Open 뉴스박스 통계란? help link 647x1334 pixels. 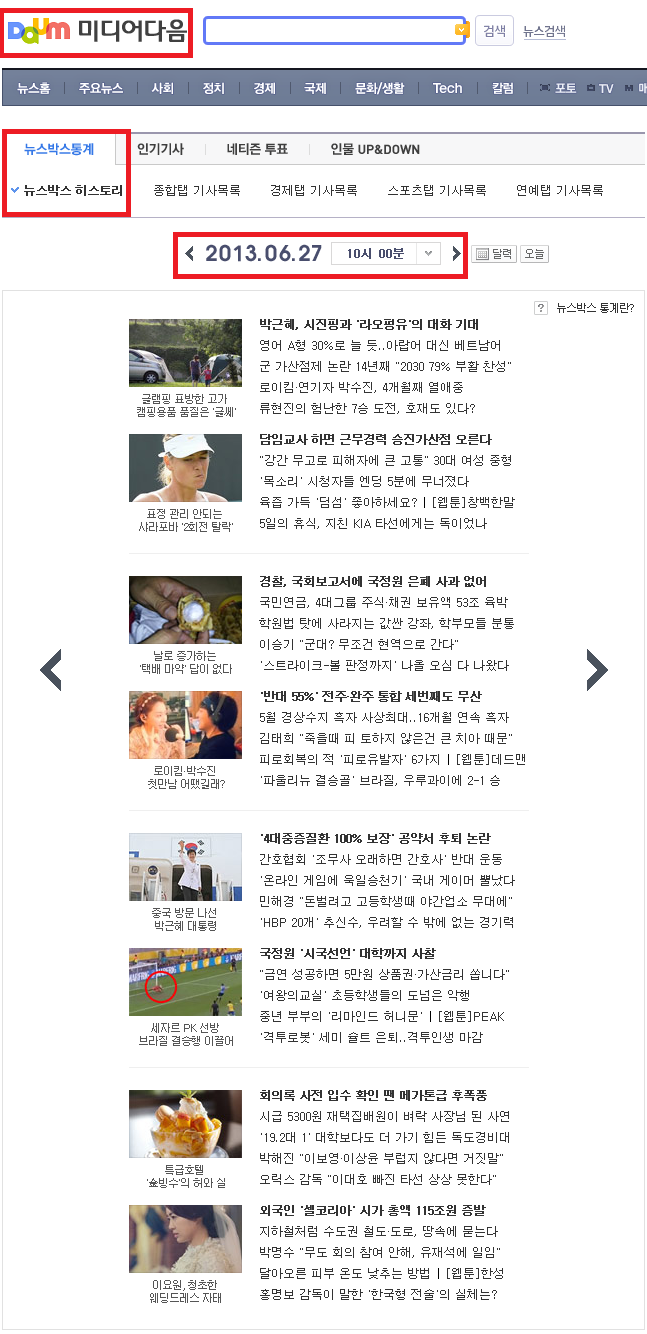585,308
